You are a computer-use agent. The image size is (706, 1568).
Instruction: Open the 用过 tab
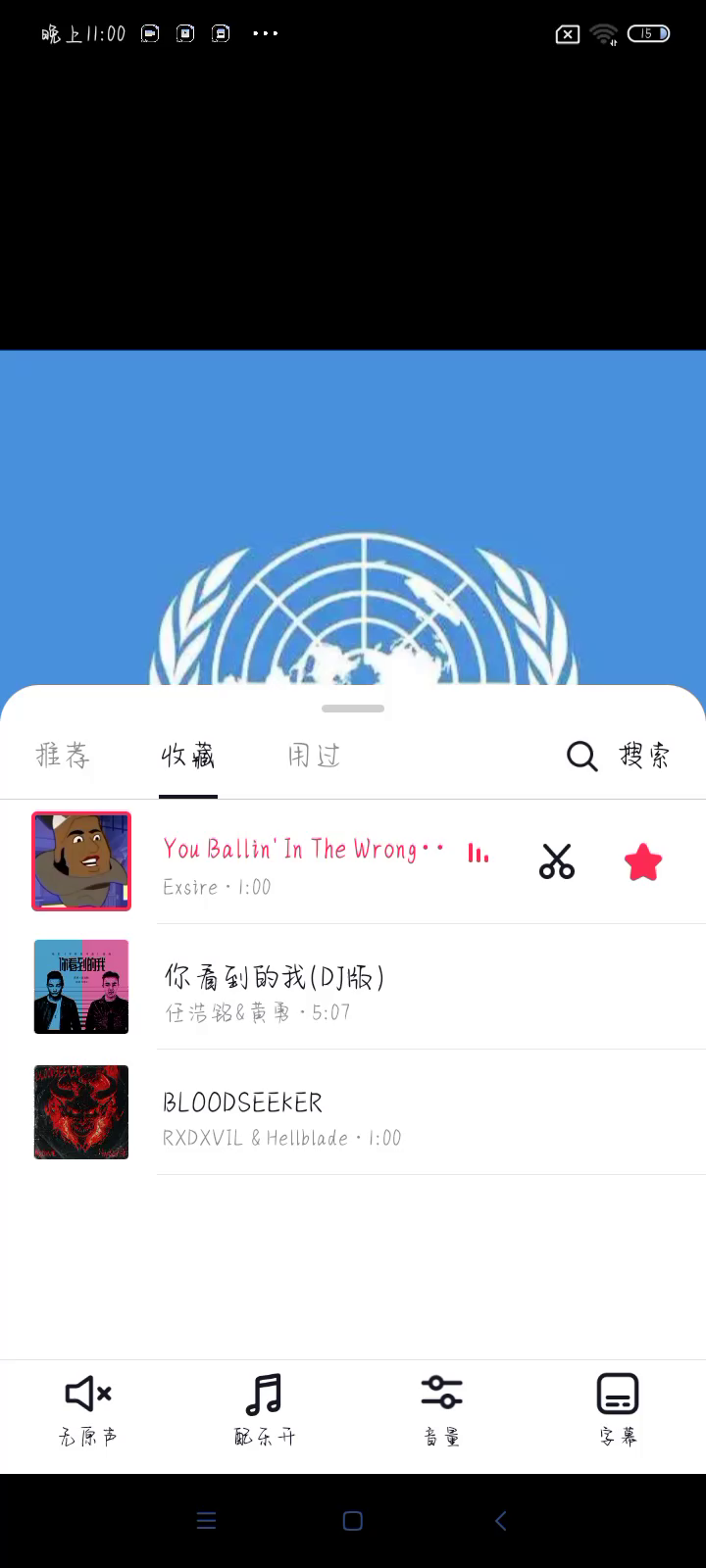(314, 756)
